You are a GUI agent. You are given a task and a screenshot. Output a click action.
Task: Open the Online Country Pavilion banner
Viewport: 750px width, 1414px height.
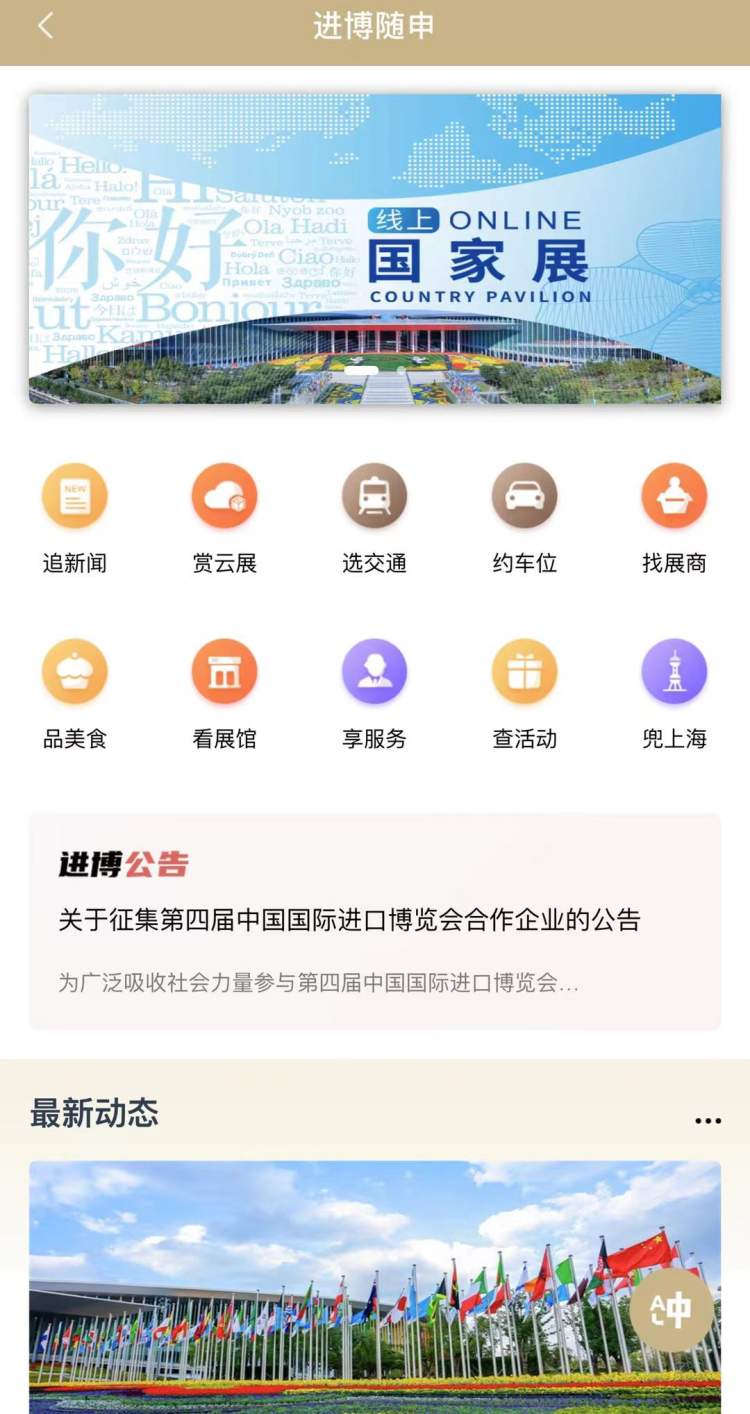(375, 249)
